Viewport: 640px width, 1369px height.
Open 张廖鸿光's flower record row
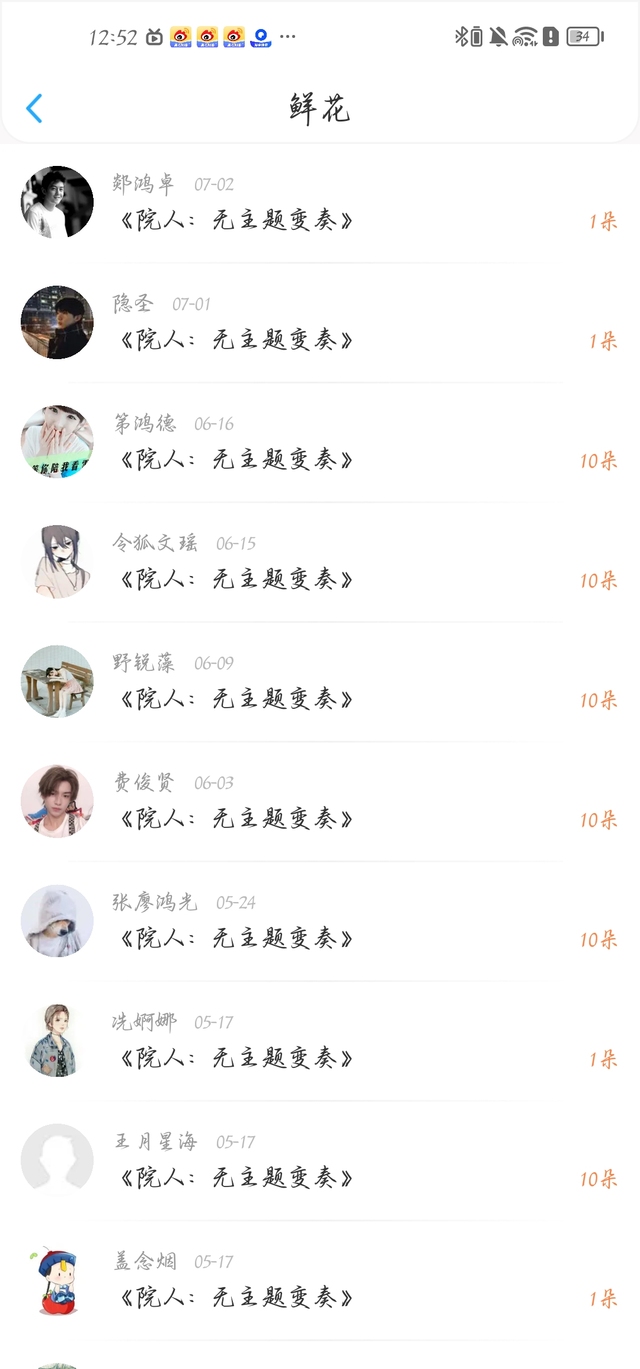(320, 922)
